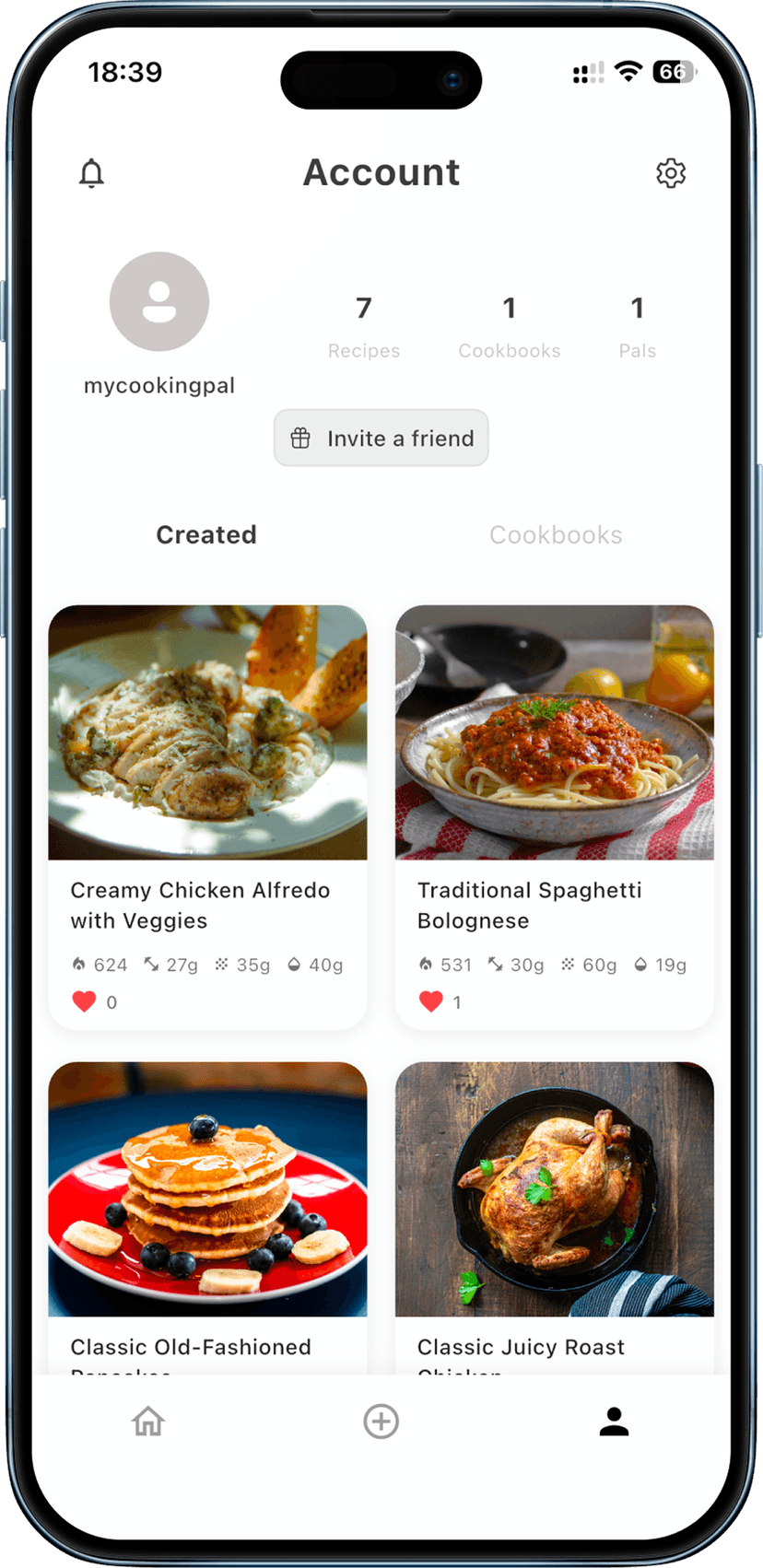Create a new recipe with the plus icon
This screenshot has width=763, height=1568.
tap(381, 1422)
